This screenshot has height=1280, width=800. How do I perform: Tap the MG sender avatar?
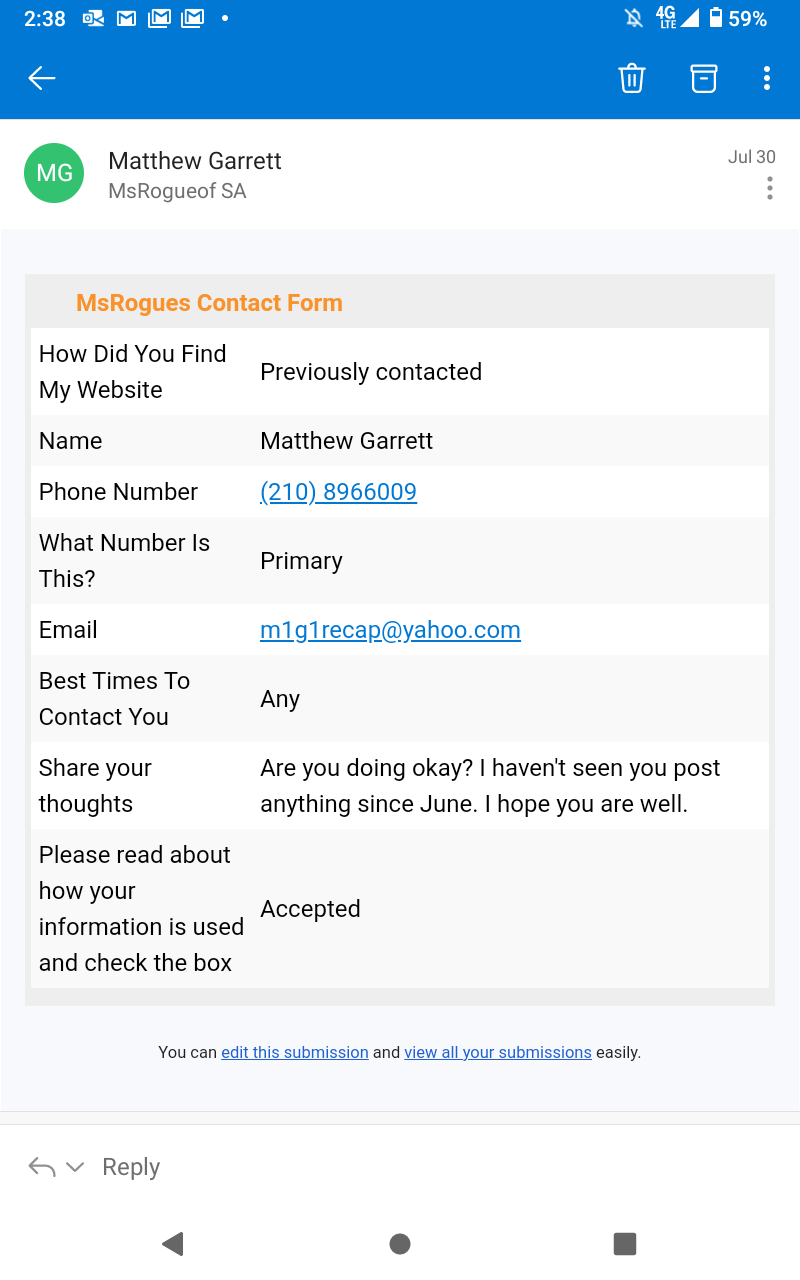click(x=54, y=173)
